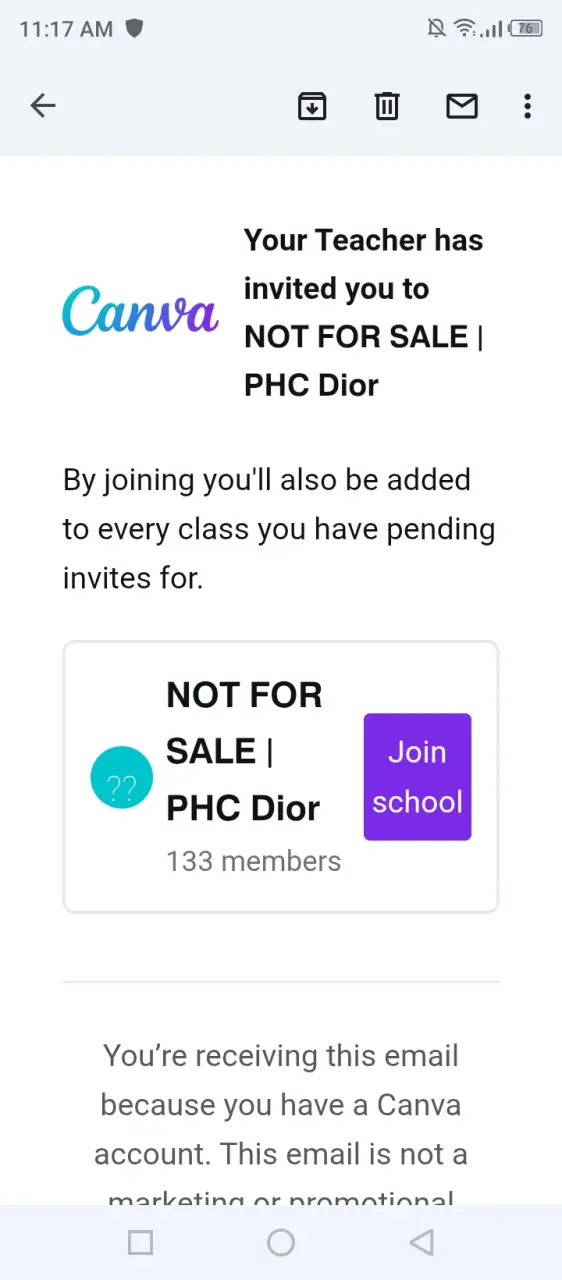Viewport: 562px width, 1280px height.
Task: Go to home screen via navigation bar
Action: pos(281,1242)
